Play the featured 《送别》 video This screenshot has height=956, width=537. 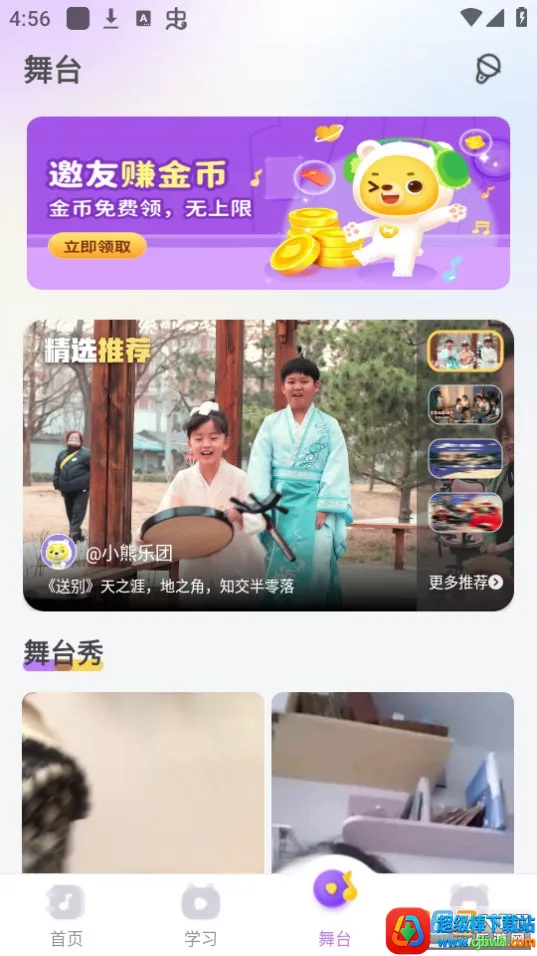[219, 465]
